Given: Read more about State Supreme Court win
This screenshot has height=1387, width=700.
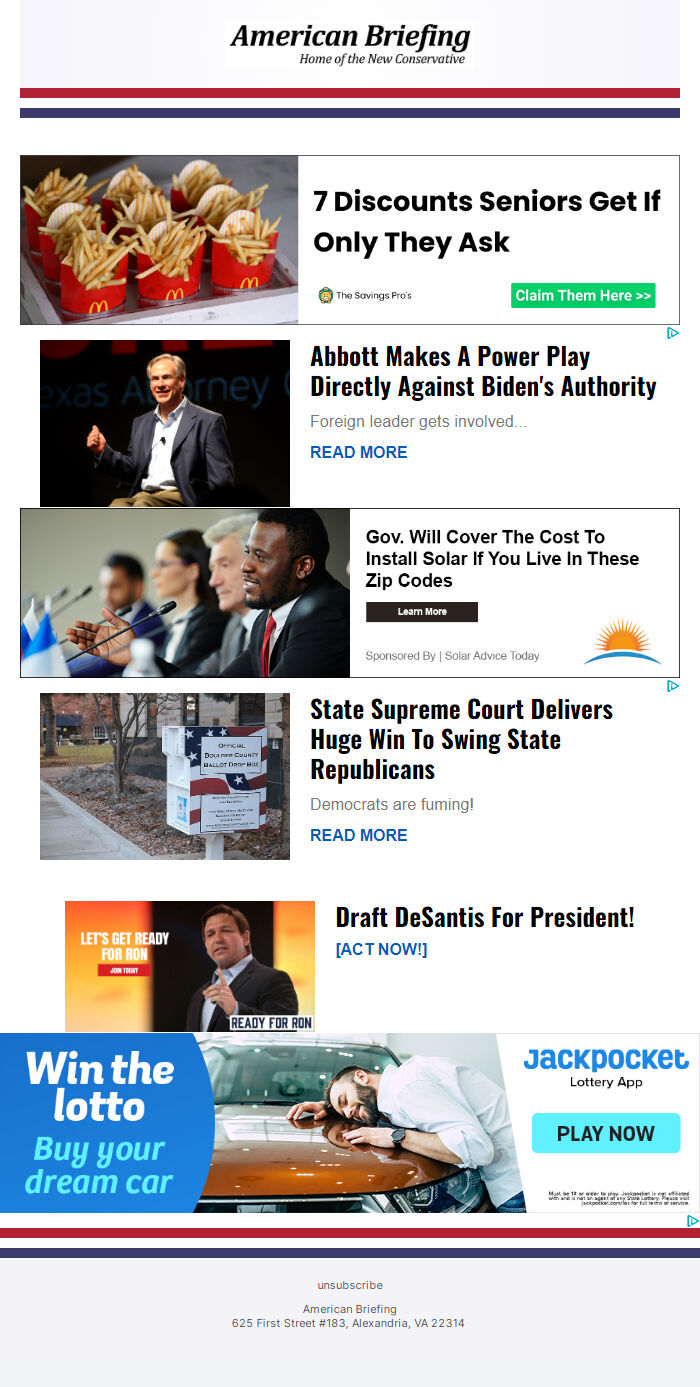Looking at the screenshot, I should (x=358, y=835).
